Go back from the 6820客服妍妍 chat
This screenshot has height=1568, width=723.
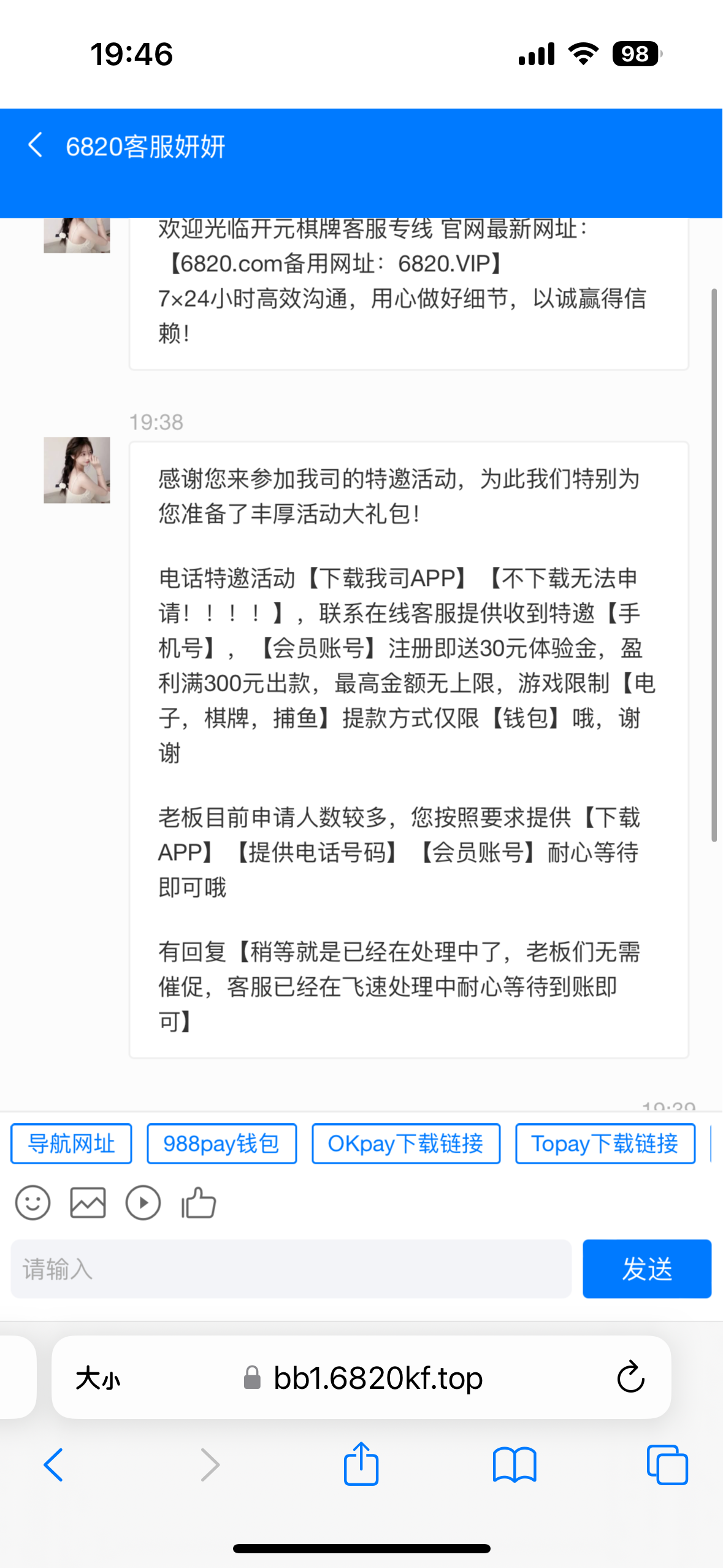tap(36, 146)
